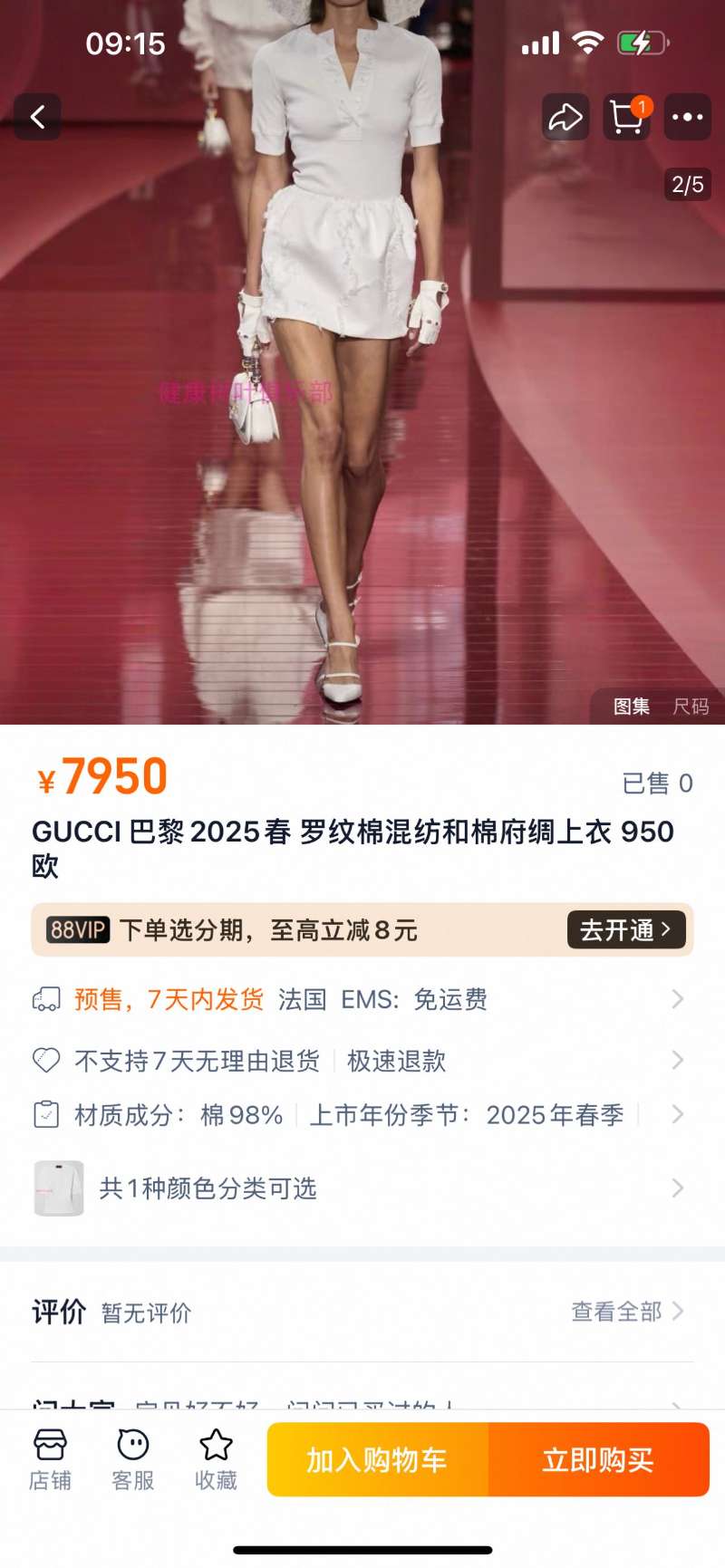Switch to the 尺码 size tab
The width and height of the screenshot is (725, 1568).
(691, 707)
